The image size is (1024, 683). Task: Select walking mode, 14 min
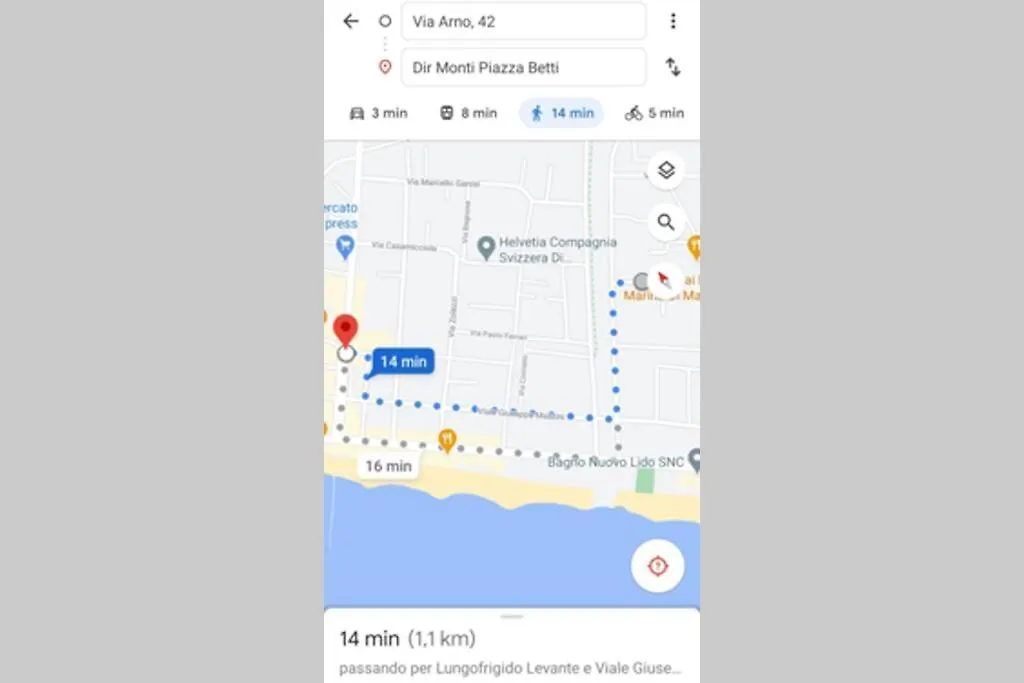click(561, 113)
